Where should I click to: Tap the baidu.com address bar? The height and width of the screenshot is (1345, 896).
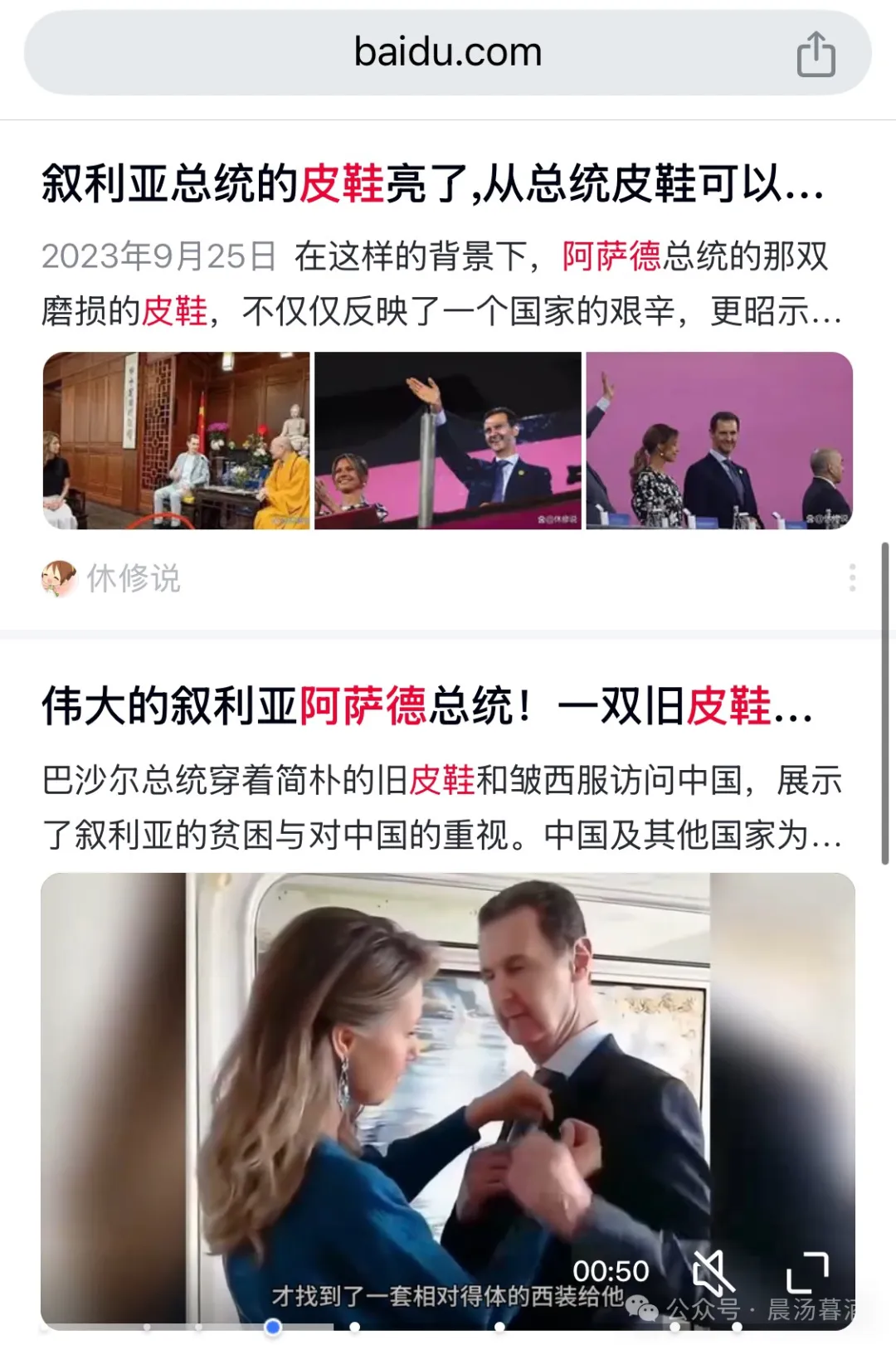448,52
